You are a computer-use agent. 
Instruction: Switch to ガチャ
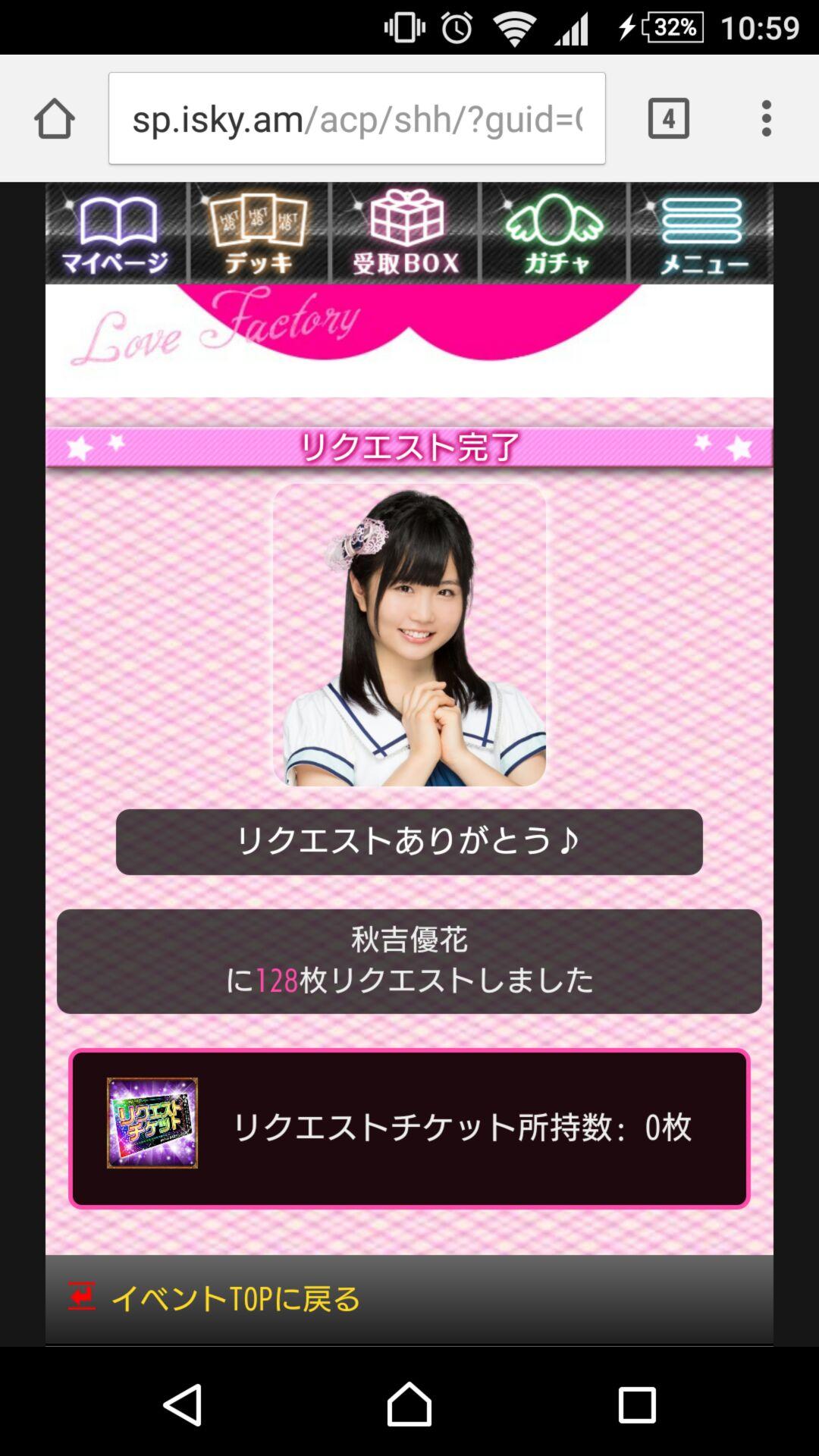tap(554, 234)
